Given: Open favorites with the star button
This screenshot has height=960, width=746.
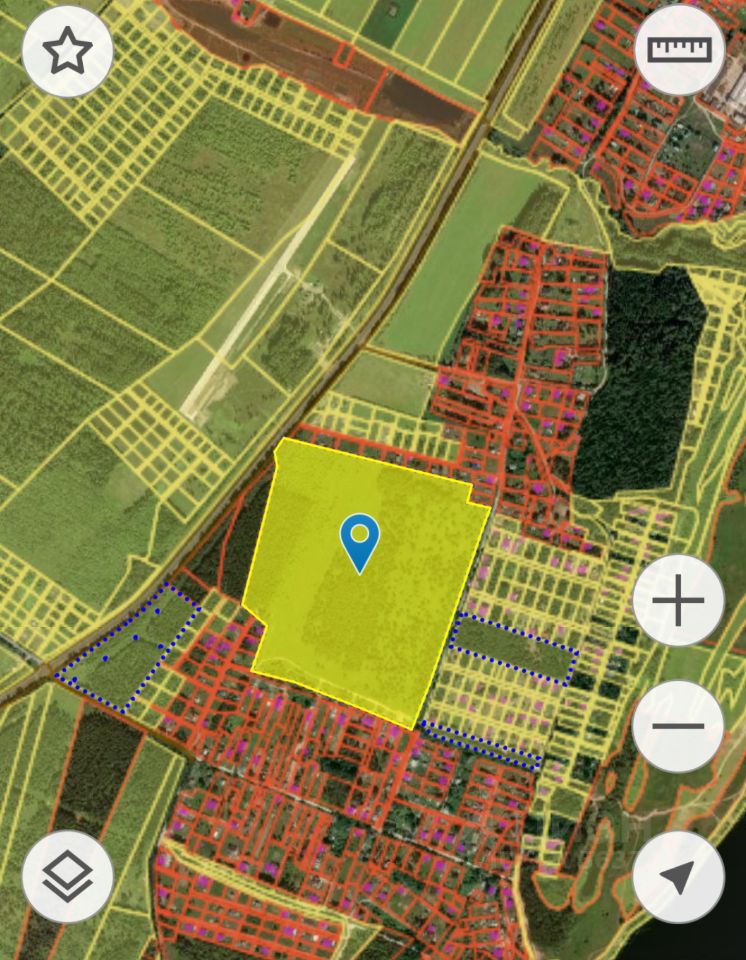Looking at the screenshot, I should pos(67,51).
